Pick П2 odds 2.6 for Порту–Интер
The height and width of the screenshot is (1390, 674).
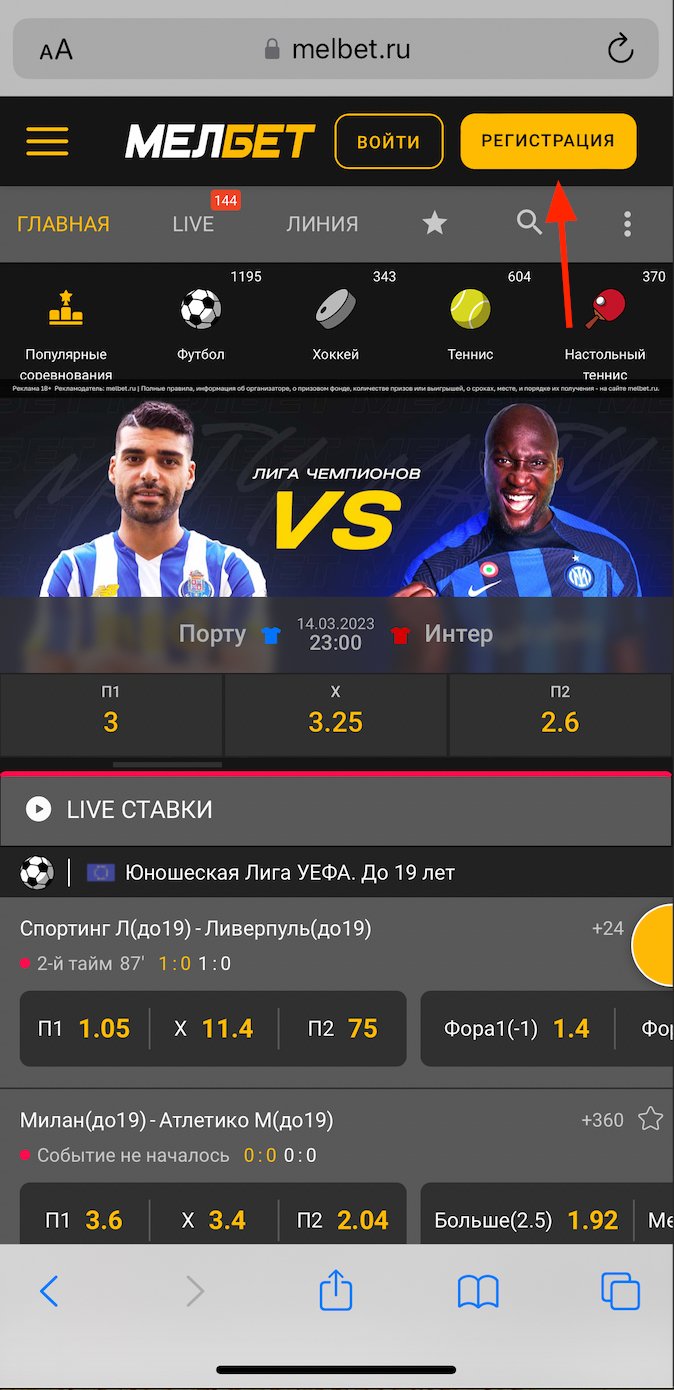560,714
